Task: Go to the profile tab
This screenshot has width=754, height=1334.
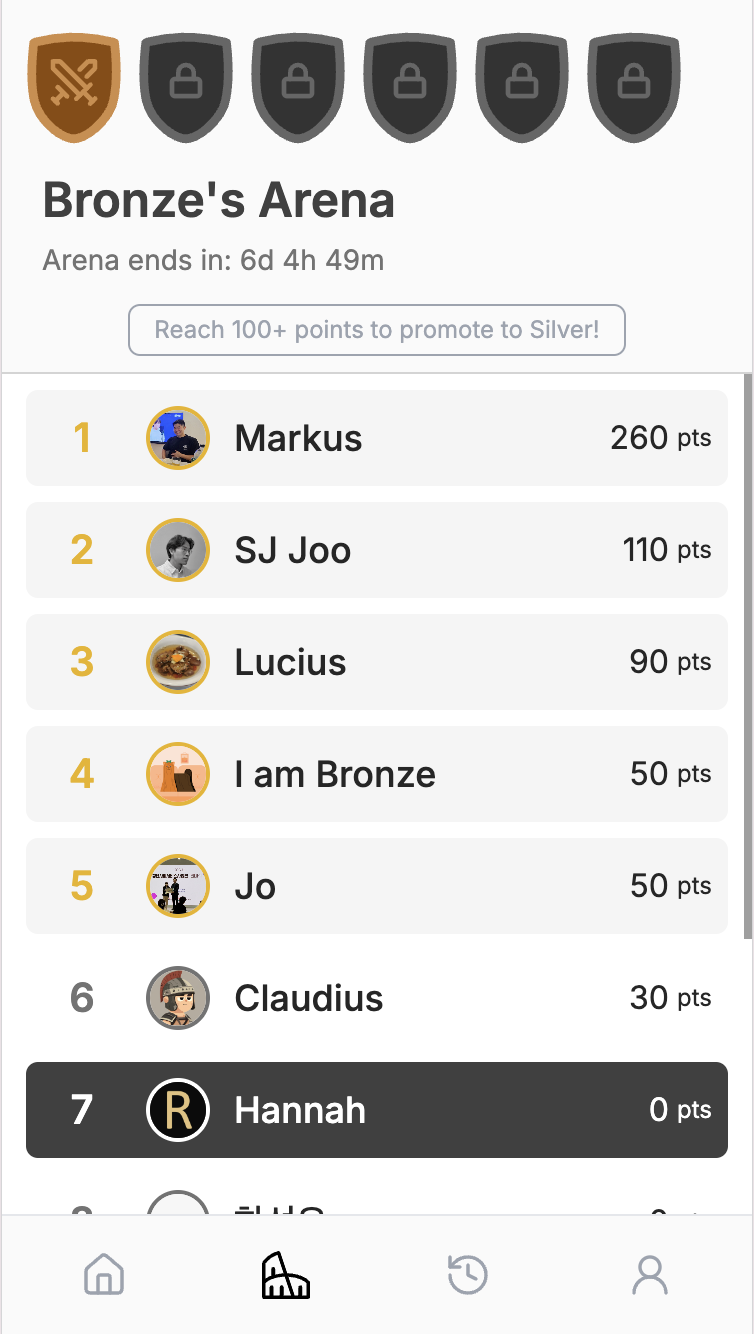Action: pyautogui.click(x=650, y=1275)
